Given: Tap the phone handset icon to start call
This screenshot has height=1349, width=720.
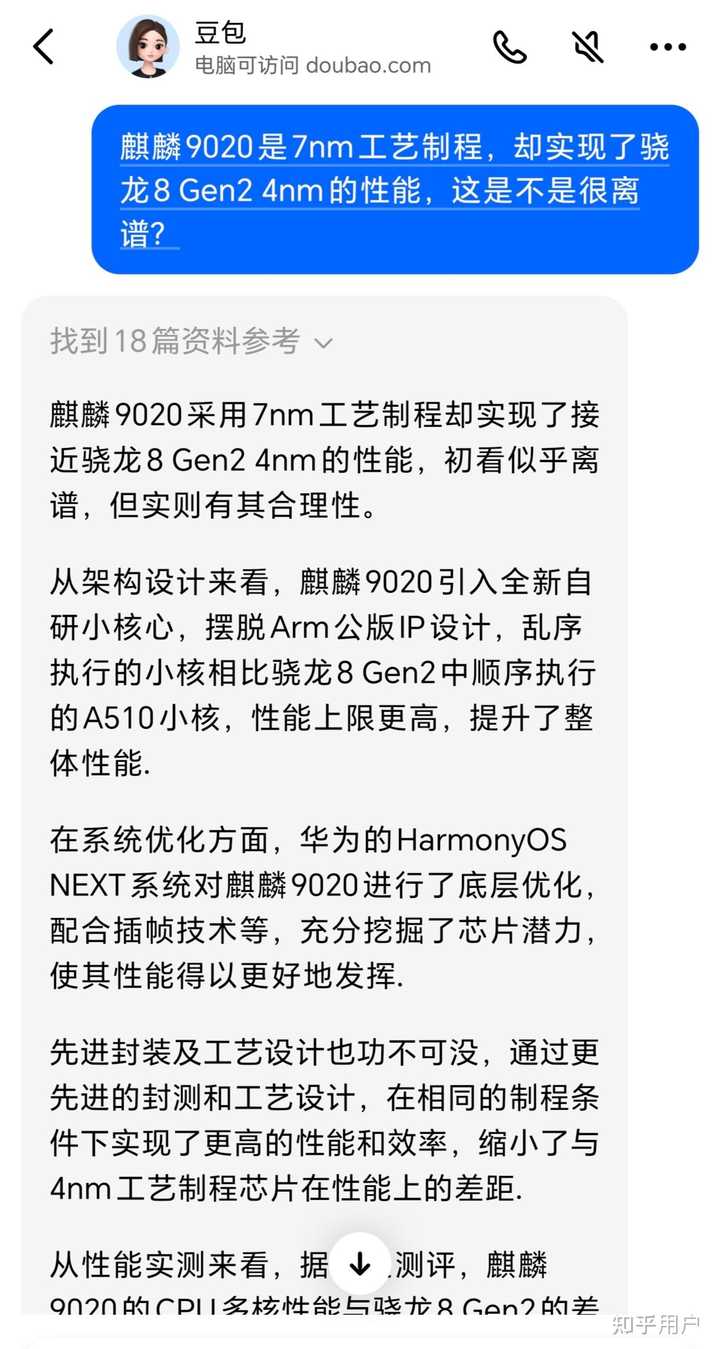Looking at the screenshot, I should pyautogui.click(x=509, y=47).
